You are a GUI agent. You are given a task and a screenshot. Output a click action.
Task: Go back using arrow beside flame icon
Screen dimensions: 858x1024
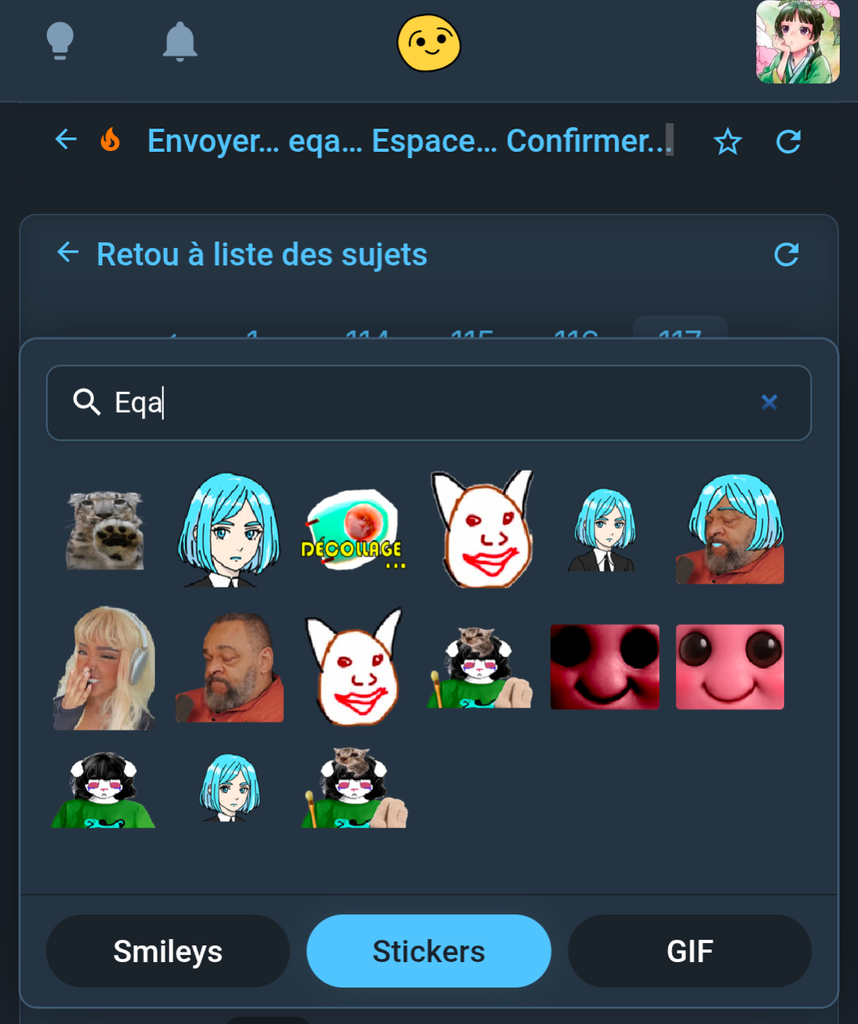pos(66,140)
